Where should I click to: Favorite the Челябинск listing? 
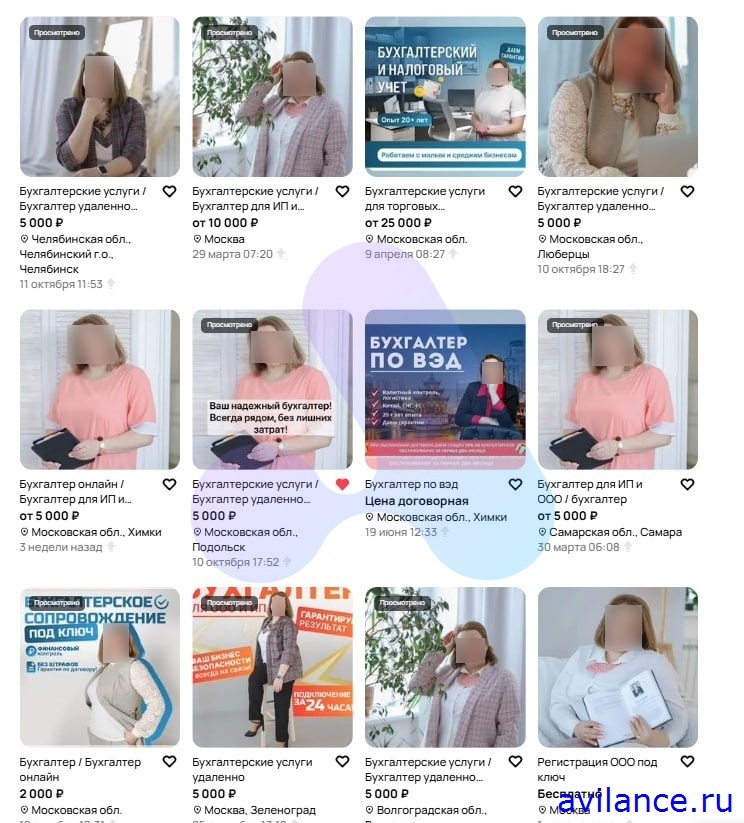(169, 191)
